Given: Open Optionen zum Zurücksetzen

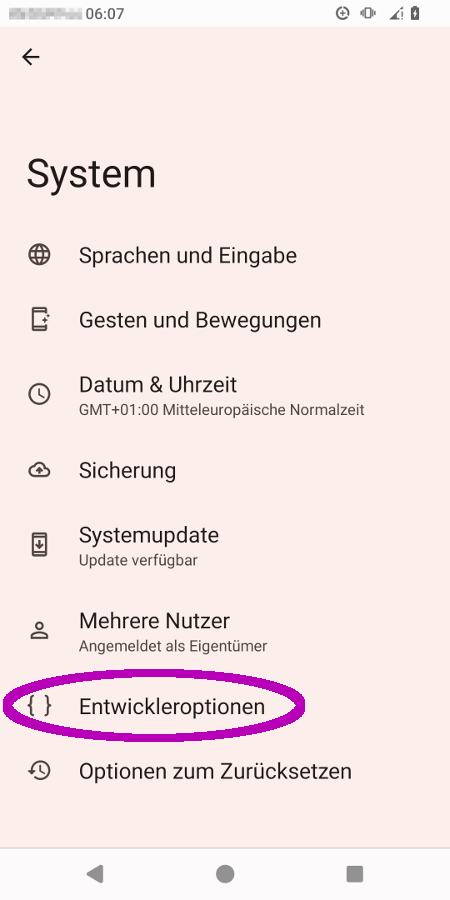Looking at the screenshot, I should click(x=225, y=771).
